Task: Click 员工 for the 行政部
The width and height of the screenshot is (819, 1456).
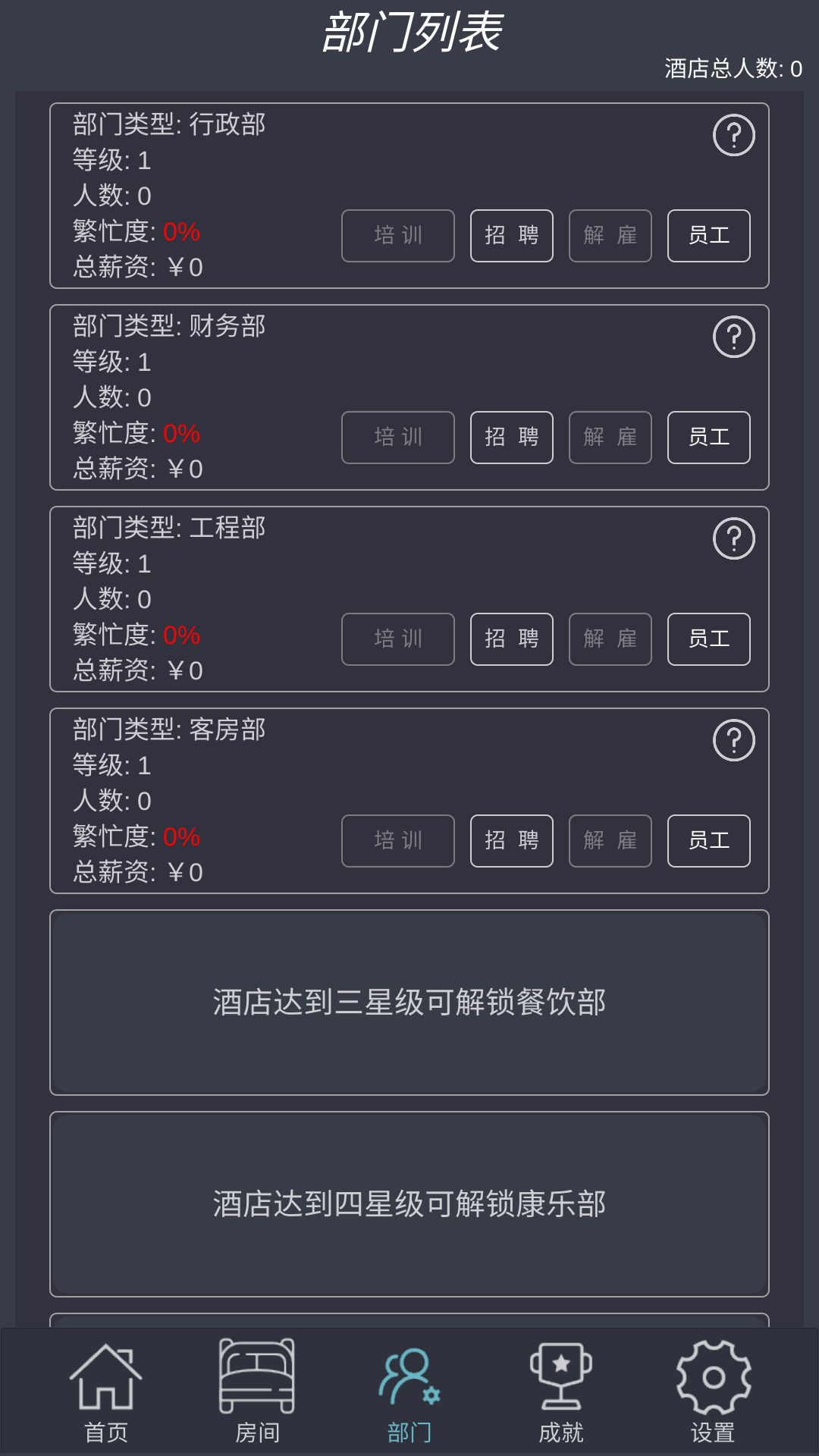Action: [x=708, y=236]
